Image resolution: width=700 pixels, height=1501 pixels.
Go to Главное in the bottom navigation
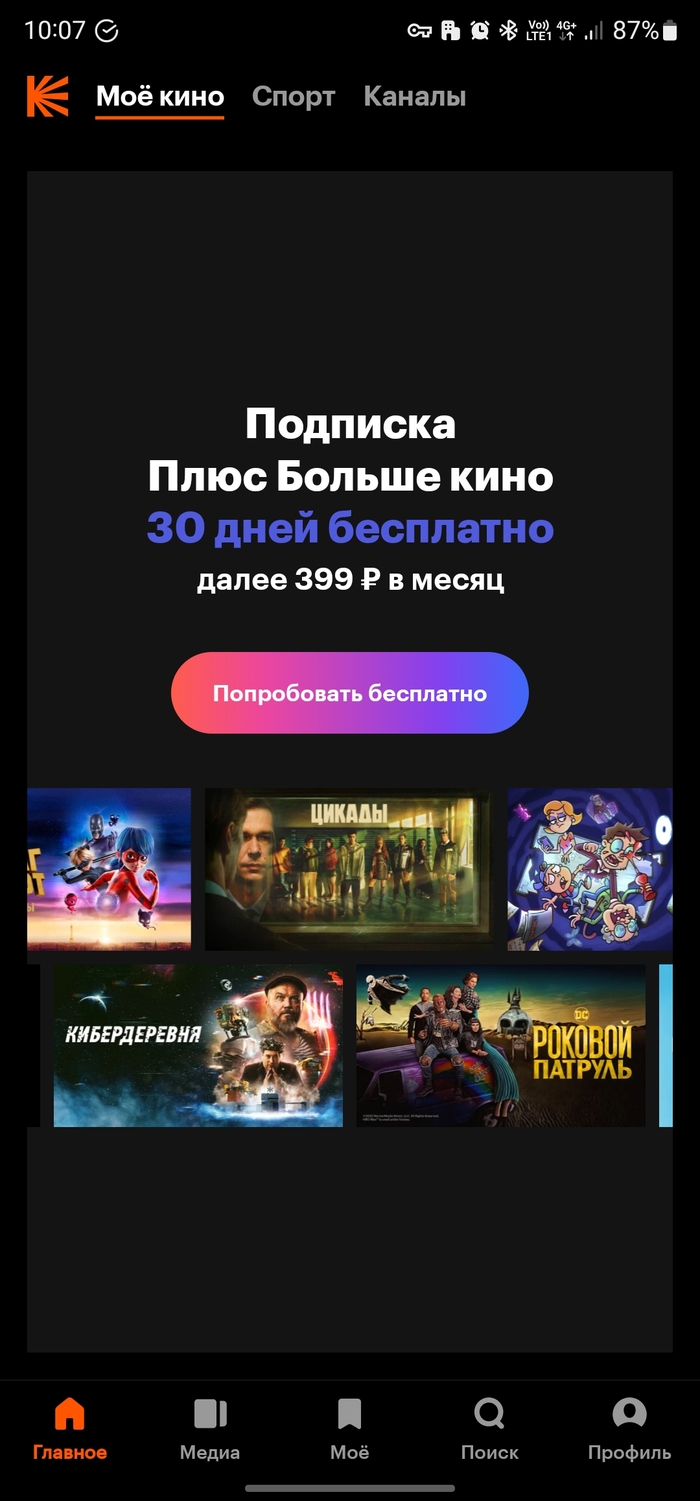(x=70, y=1428)
